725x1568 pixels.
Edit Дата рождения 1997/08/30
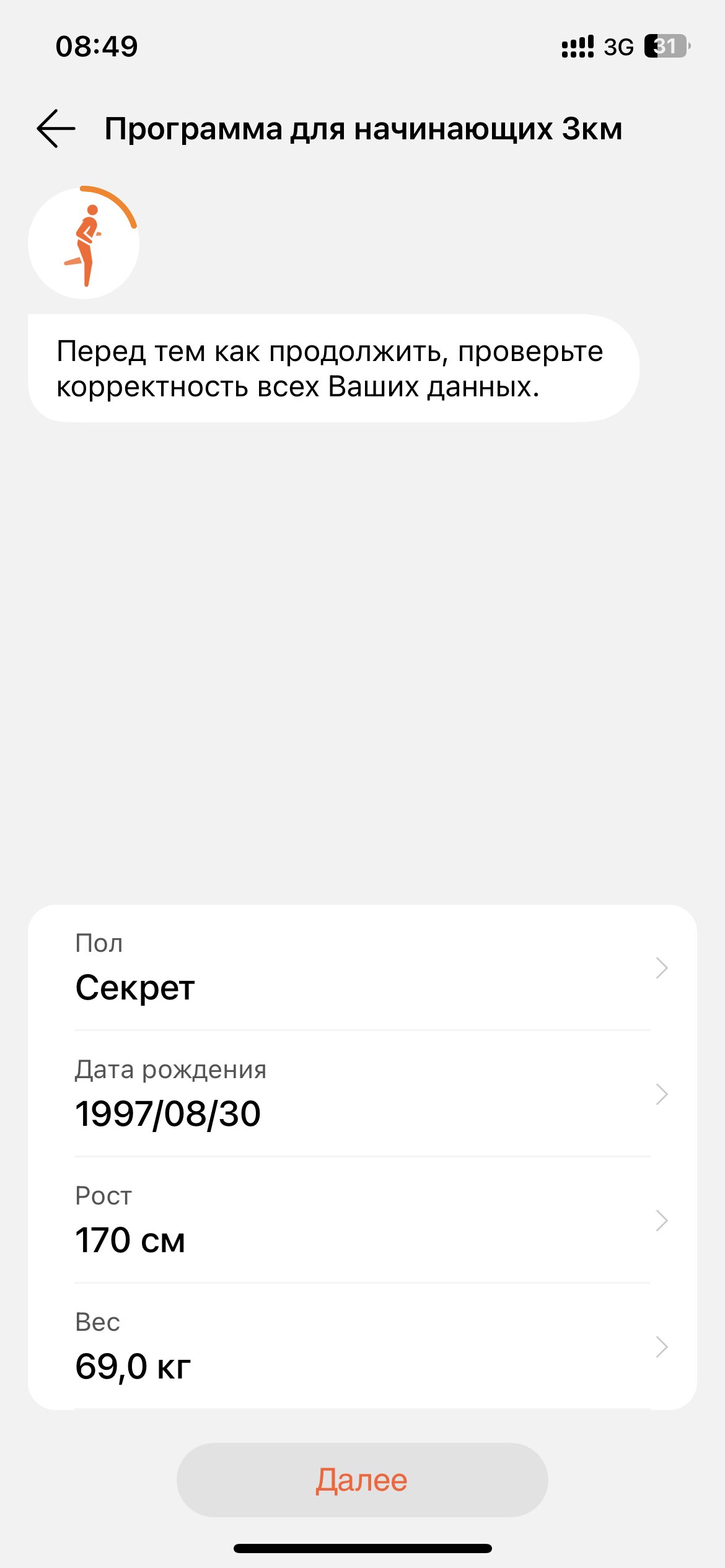362,1094
